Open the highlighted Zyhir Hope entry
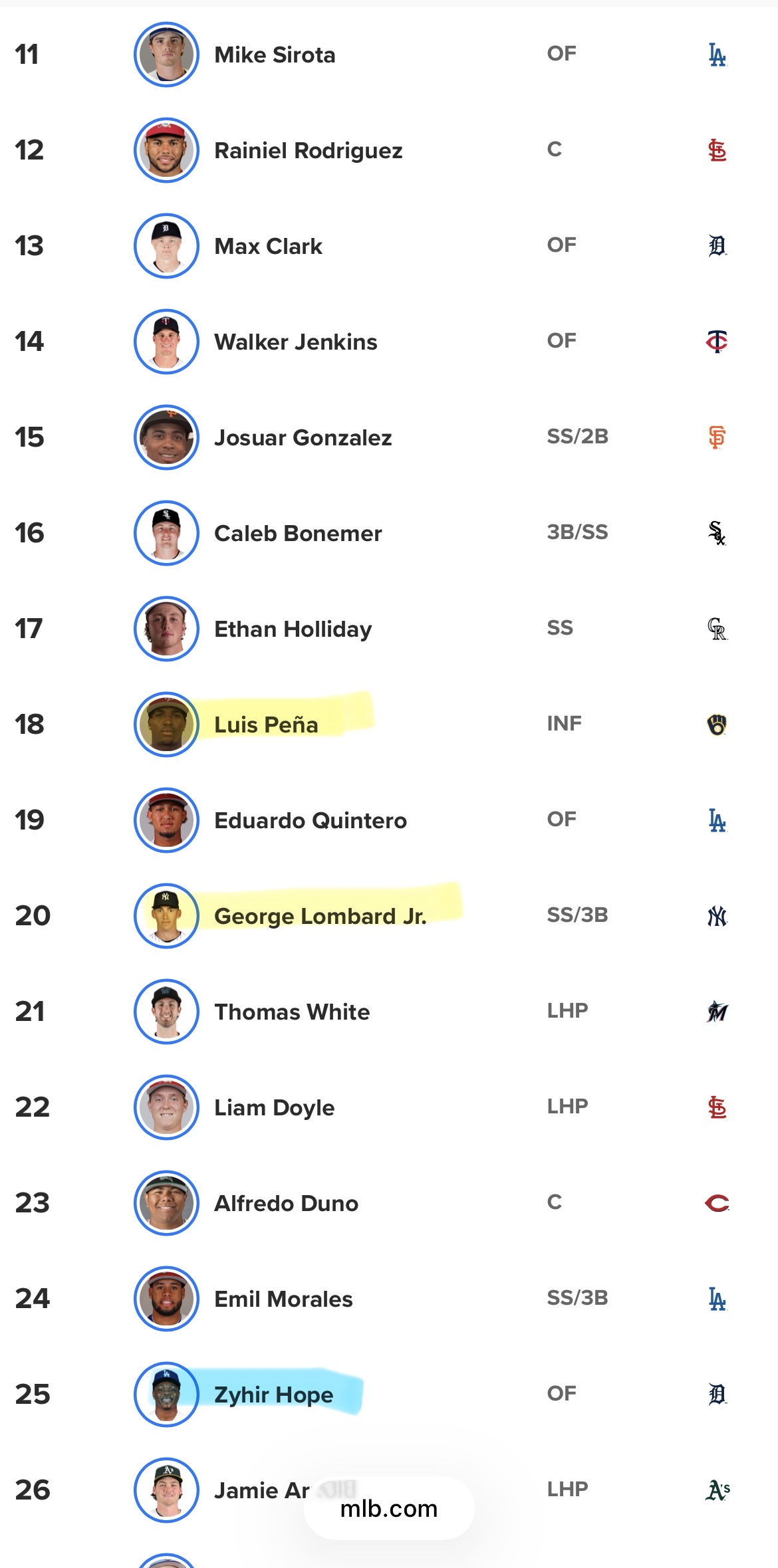778x1568 pixels. coord(389,1395)
